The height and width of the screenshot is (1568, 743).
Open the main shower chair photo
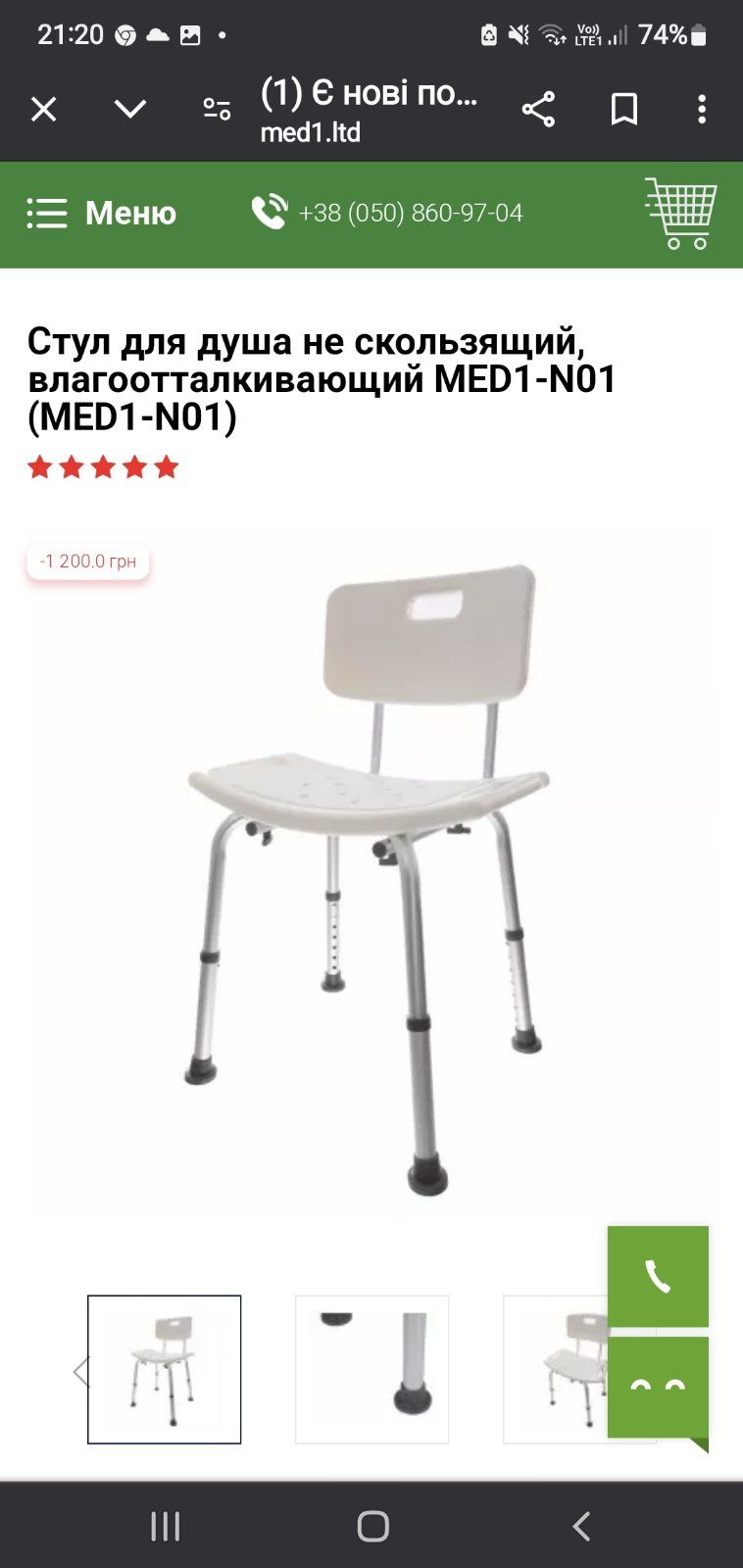click(372, 872)
